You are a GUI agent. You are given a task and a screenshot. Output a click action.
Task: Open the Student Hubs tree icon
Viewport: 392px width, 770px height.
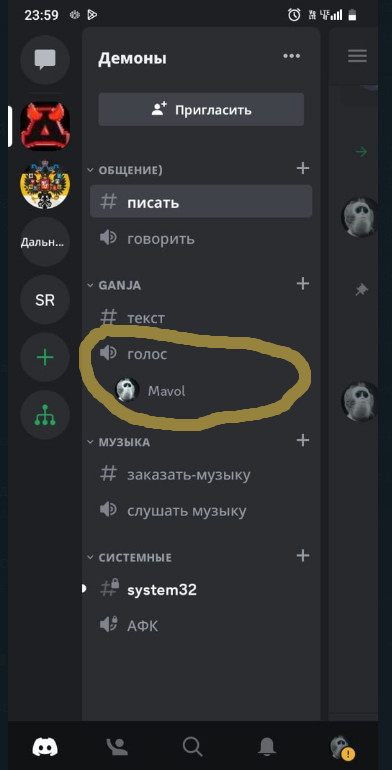[45, 415]
